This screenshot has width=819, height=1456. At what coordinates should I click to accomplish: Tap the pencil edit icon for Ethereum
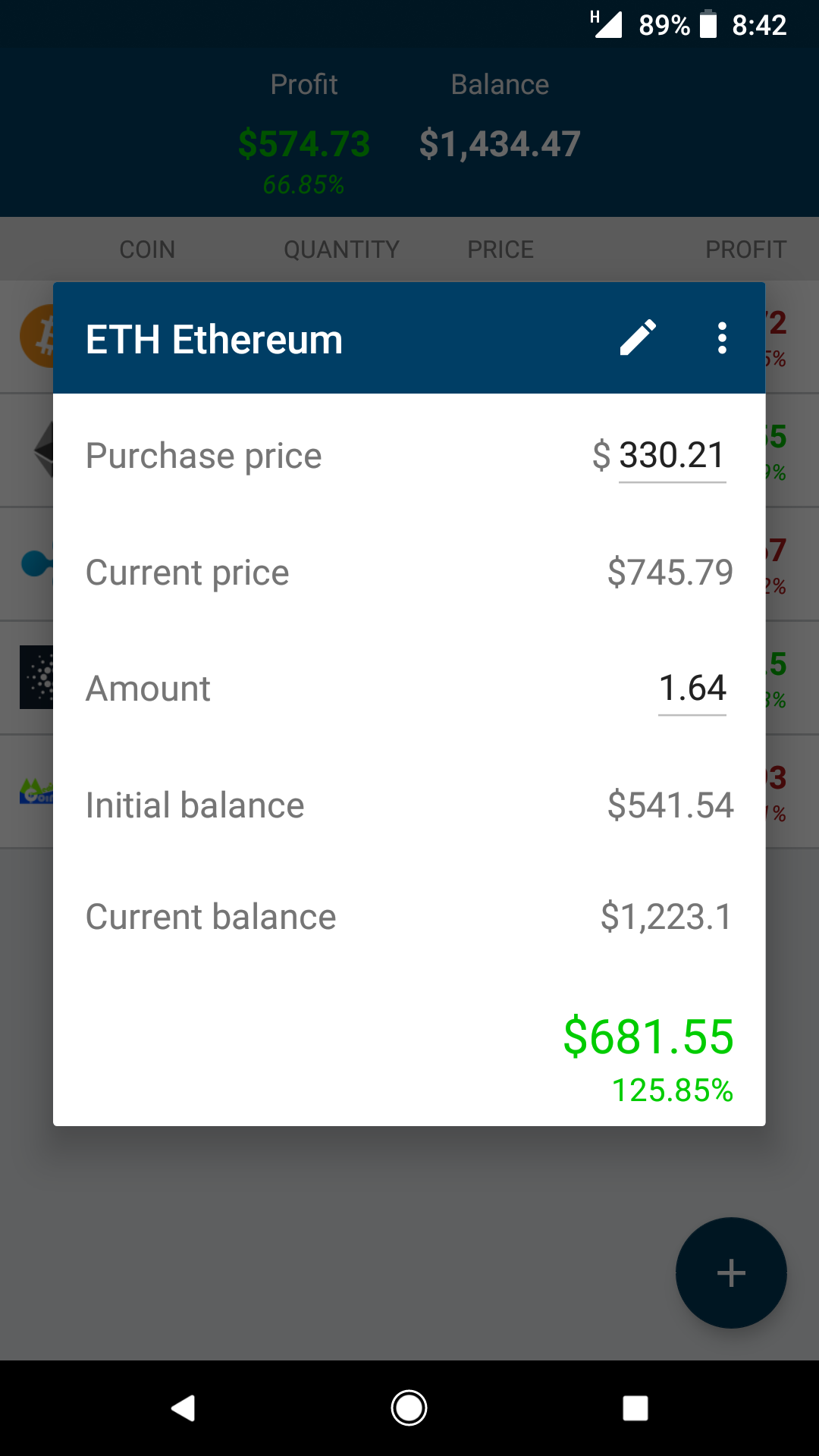638,338
